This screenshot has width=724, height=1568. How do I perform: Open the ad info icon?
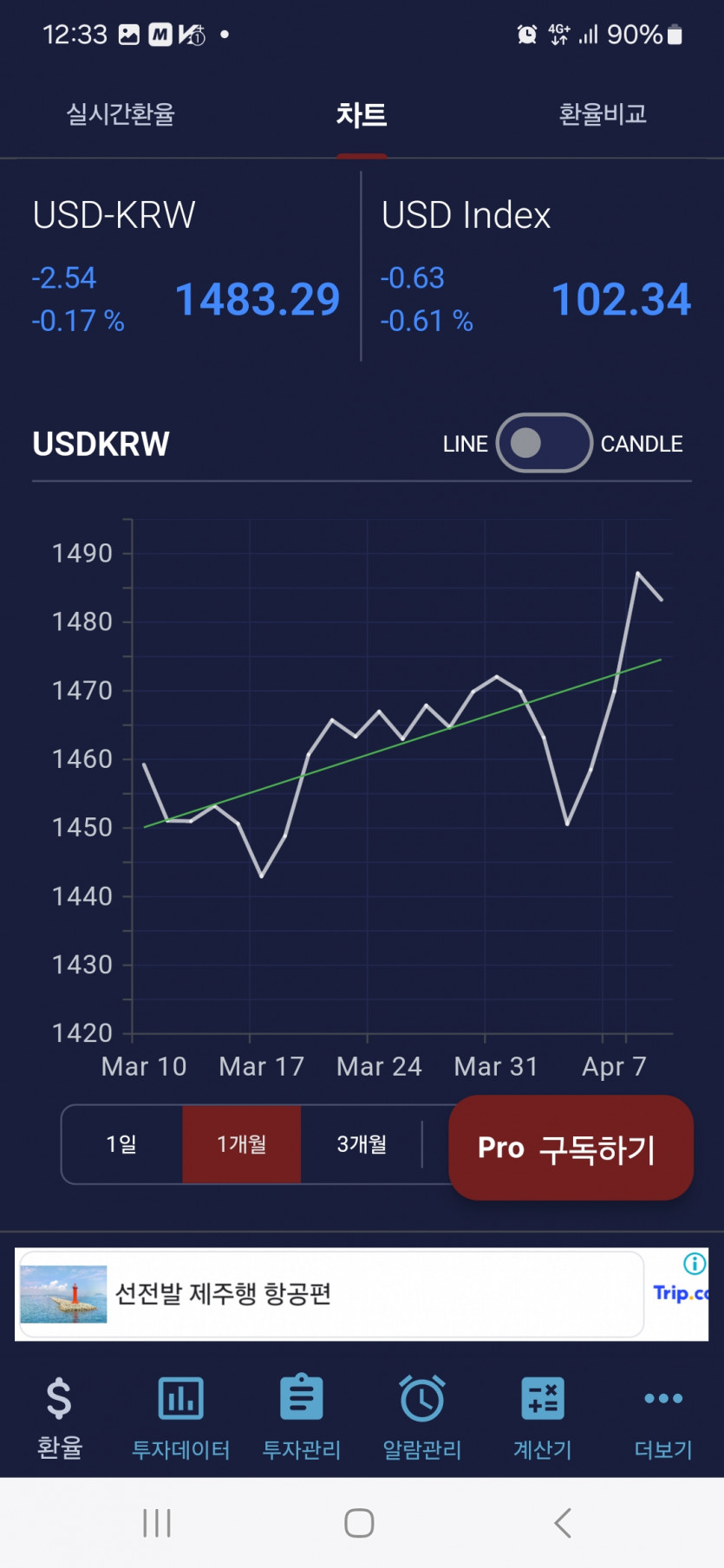pyautogui.click(x=695, y=1264)
